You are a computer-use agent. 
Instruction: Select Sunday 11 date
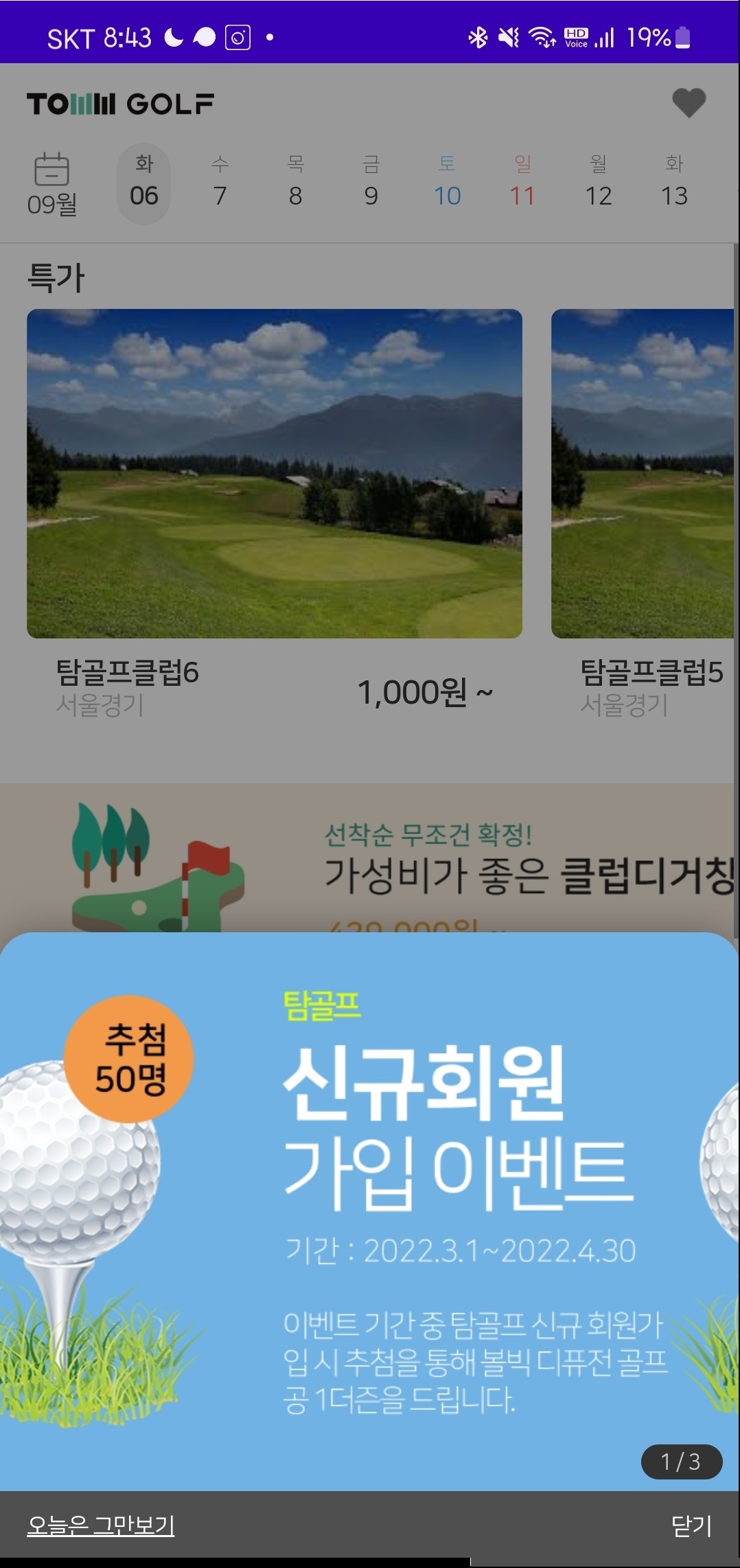point(522,183)
